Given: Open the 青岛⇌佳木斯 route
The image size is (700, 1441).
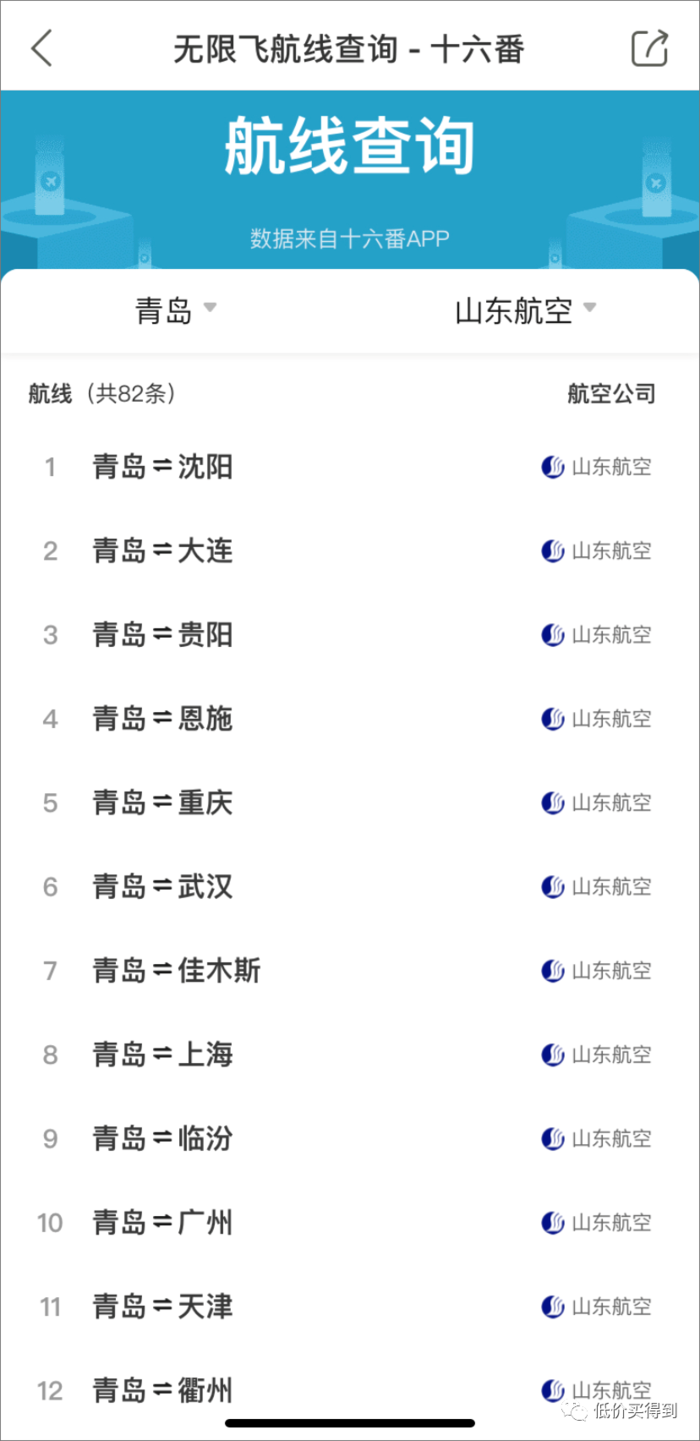Looking at the screenshot, I should (x=177, y=971).
